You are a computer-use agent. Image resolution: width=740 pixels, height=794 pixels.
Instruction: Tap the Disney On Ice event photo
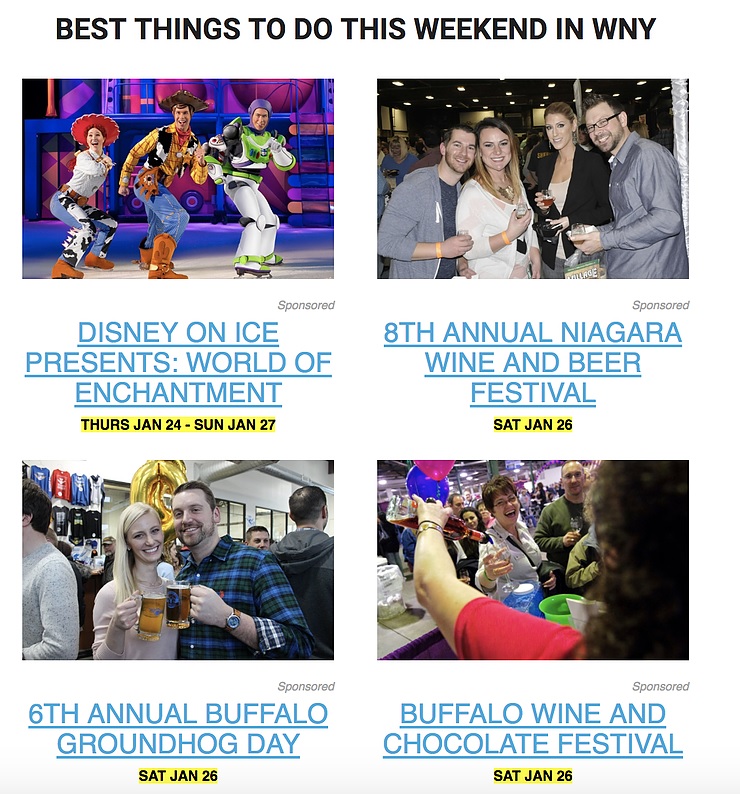tap(178, 179)
